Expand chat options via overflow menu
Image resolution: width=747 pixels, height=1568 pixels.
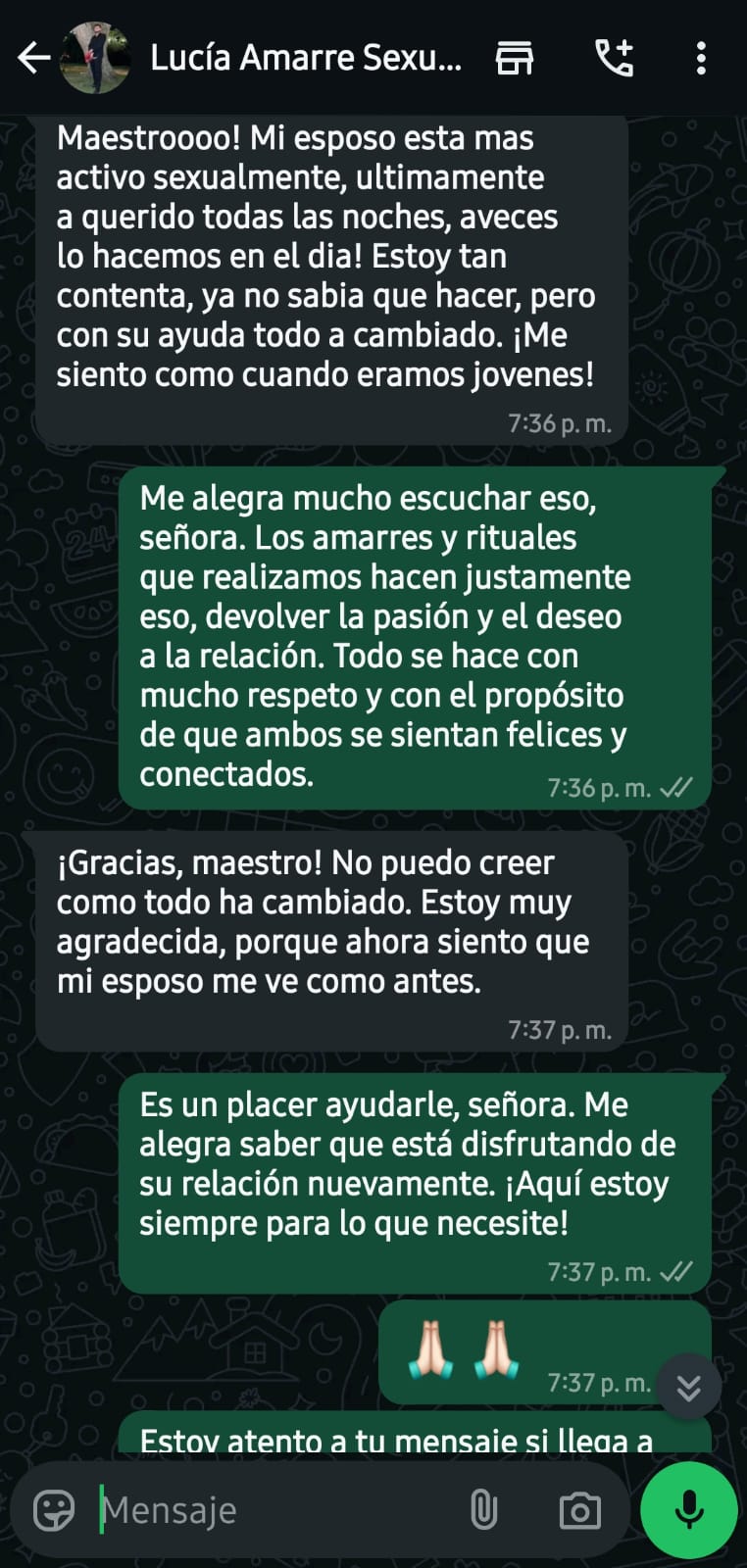tap(702, 58)
